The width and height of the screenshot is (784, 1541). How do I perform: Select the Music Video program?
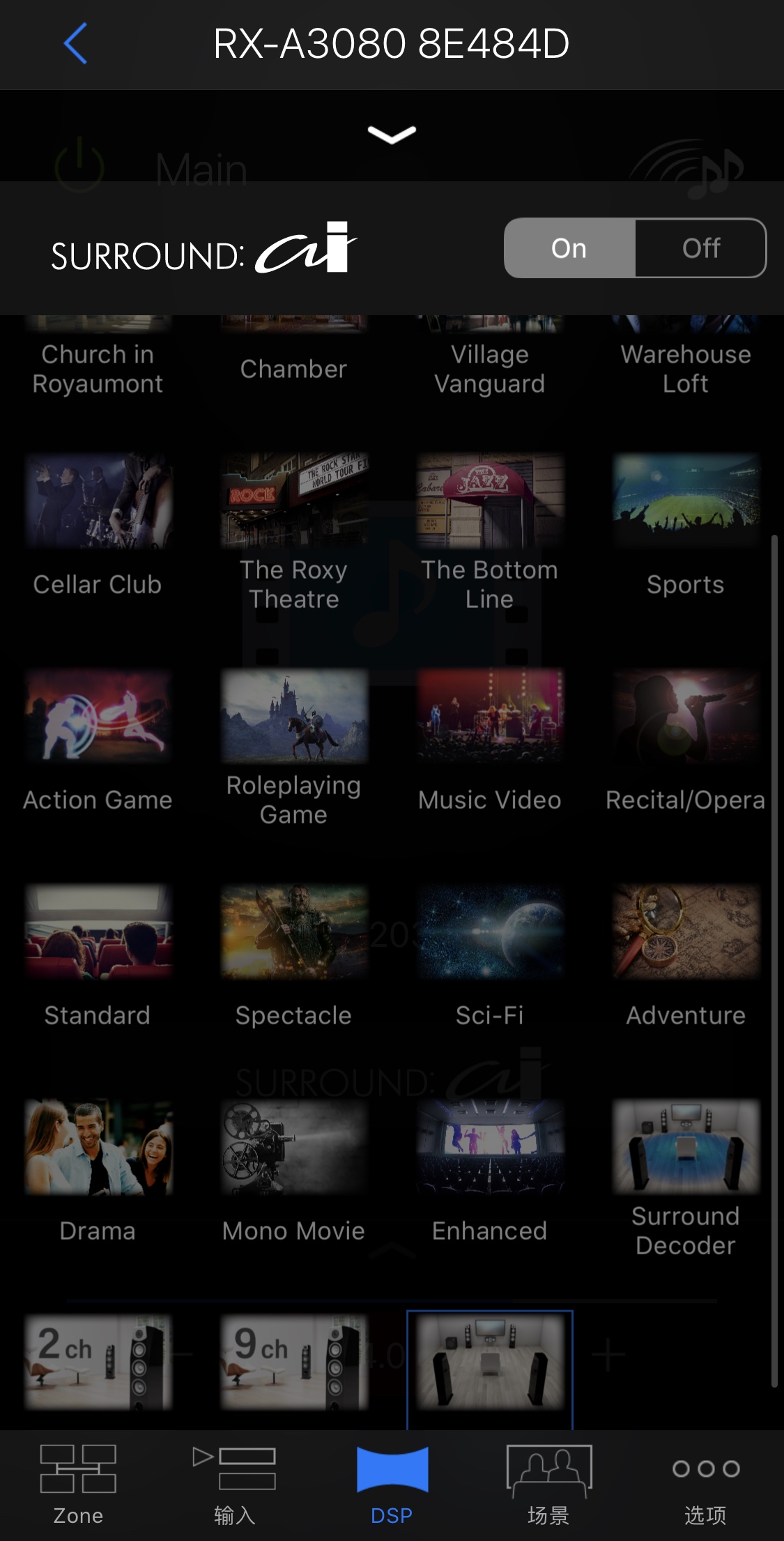click(x=490, y=741)
